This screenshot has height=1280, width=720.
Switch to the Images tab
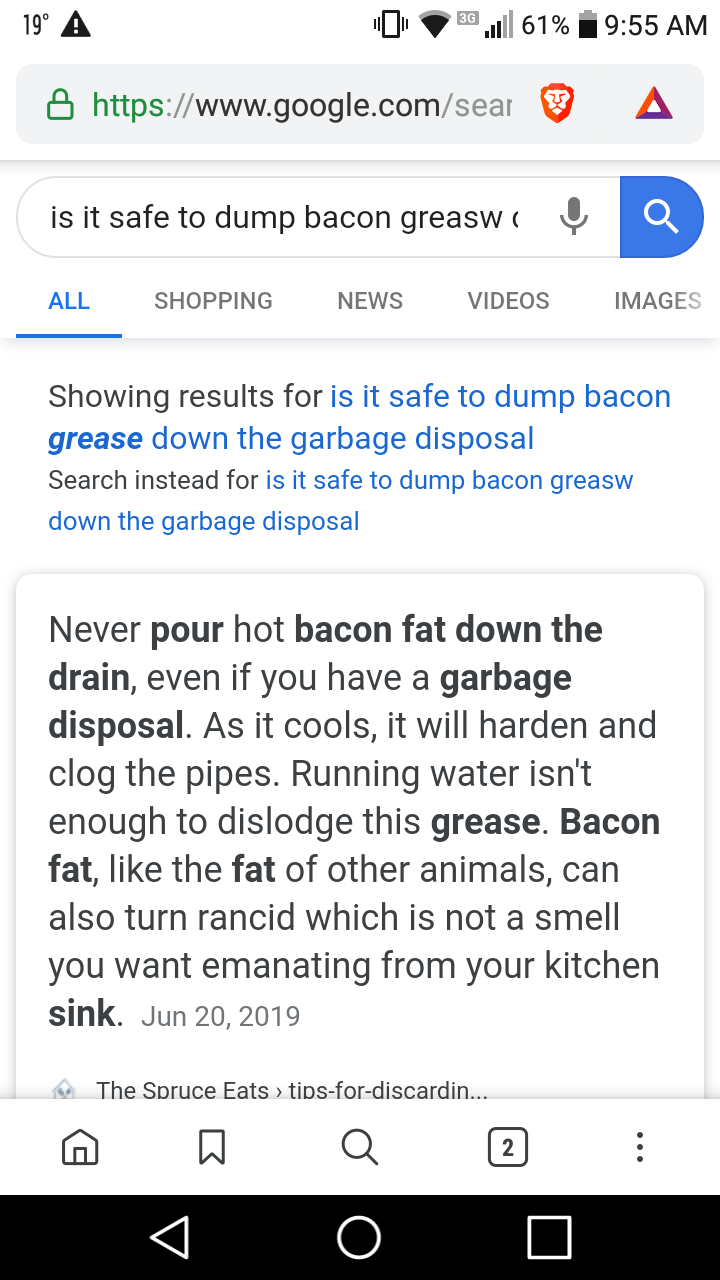658,301
